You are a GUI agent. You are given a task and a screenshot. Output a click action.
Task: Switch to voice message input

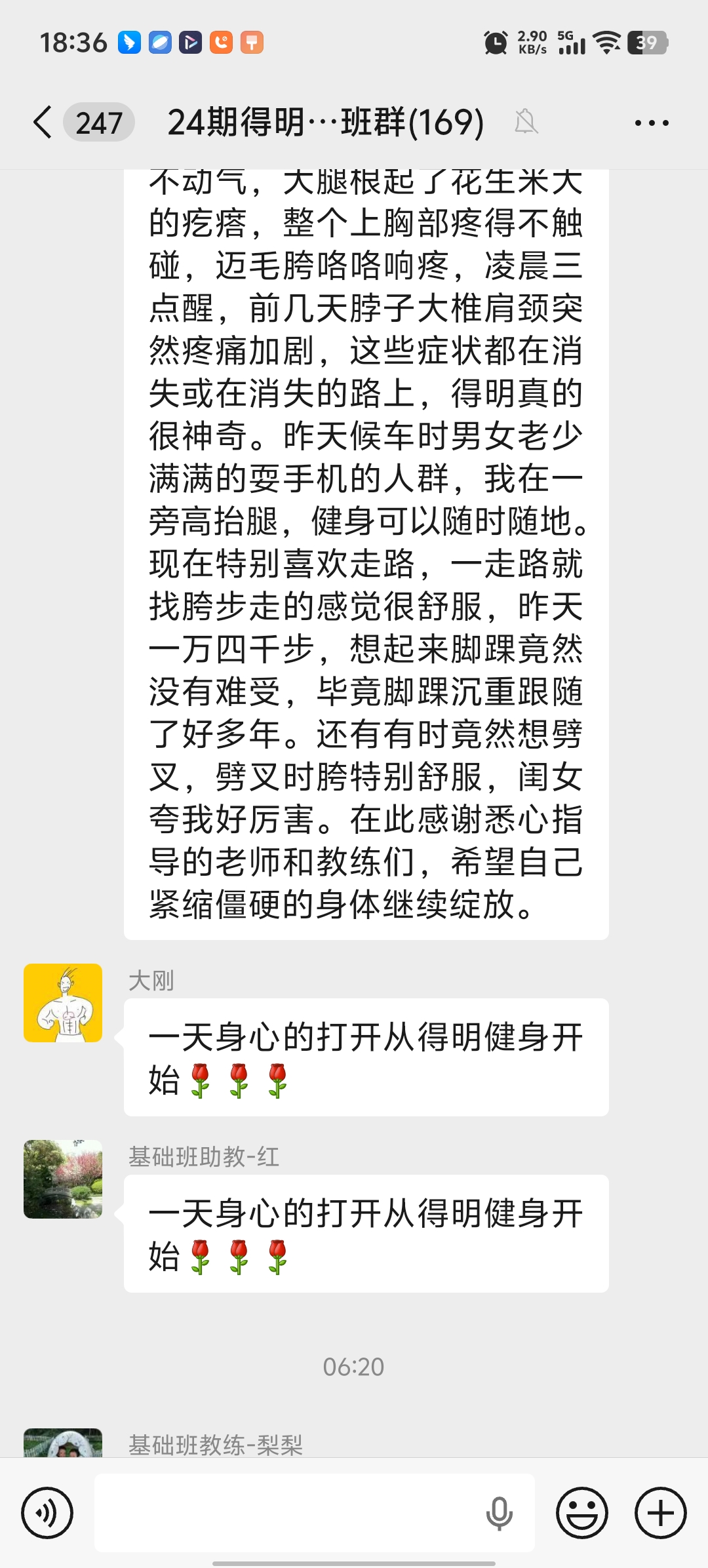coord(47,1513)
